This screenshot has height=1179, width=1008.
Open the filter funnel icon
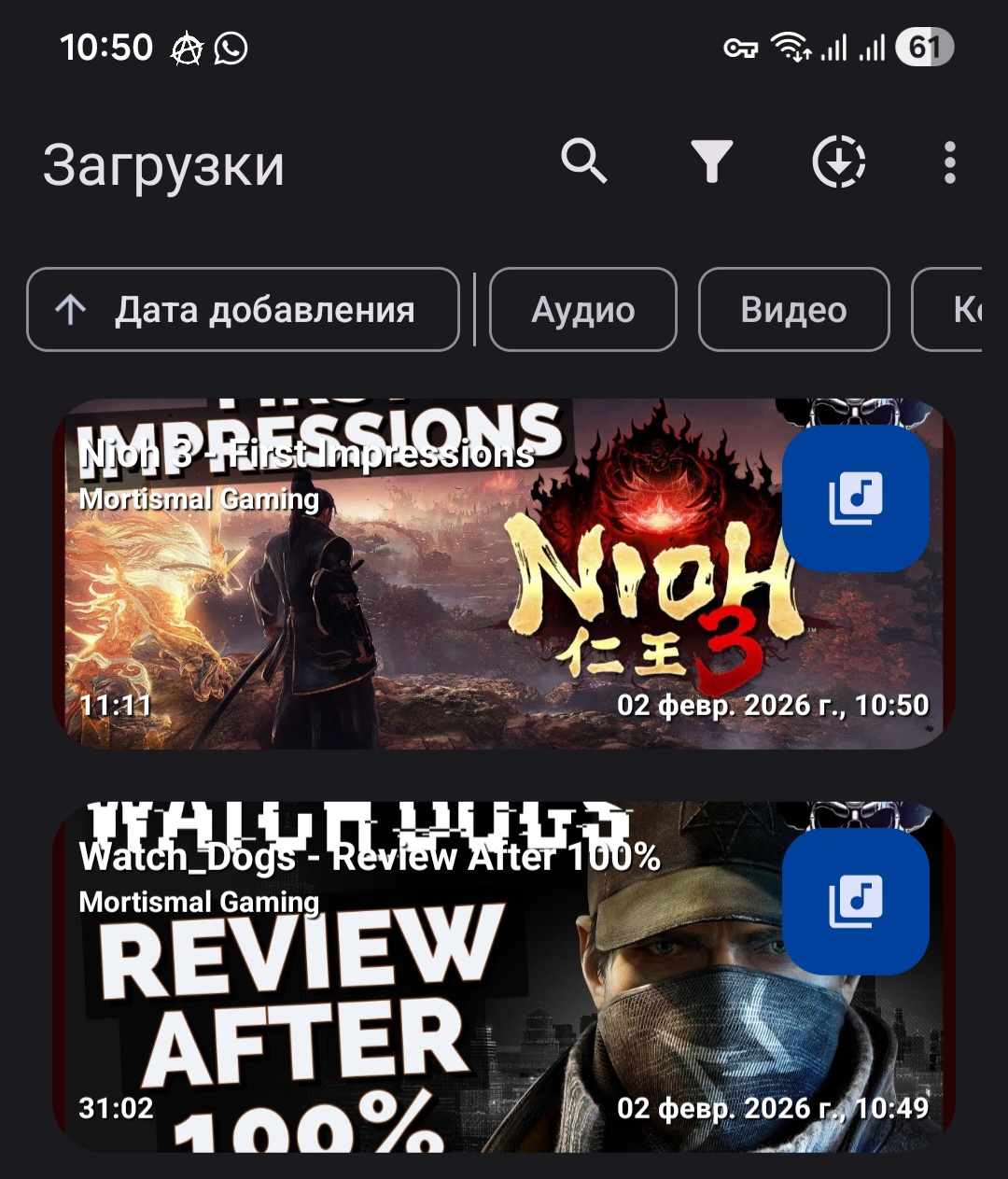pyautogui.click(x=711, y=162)
